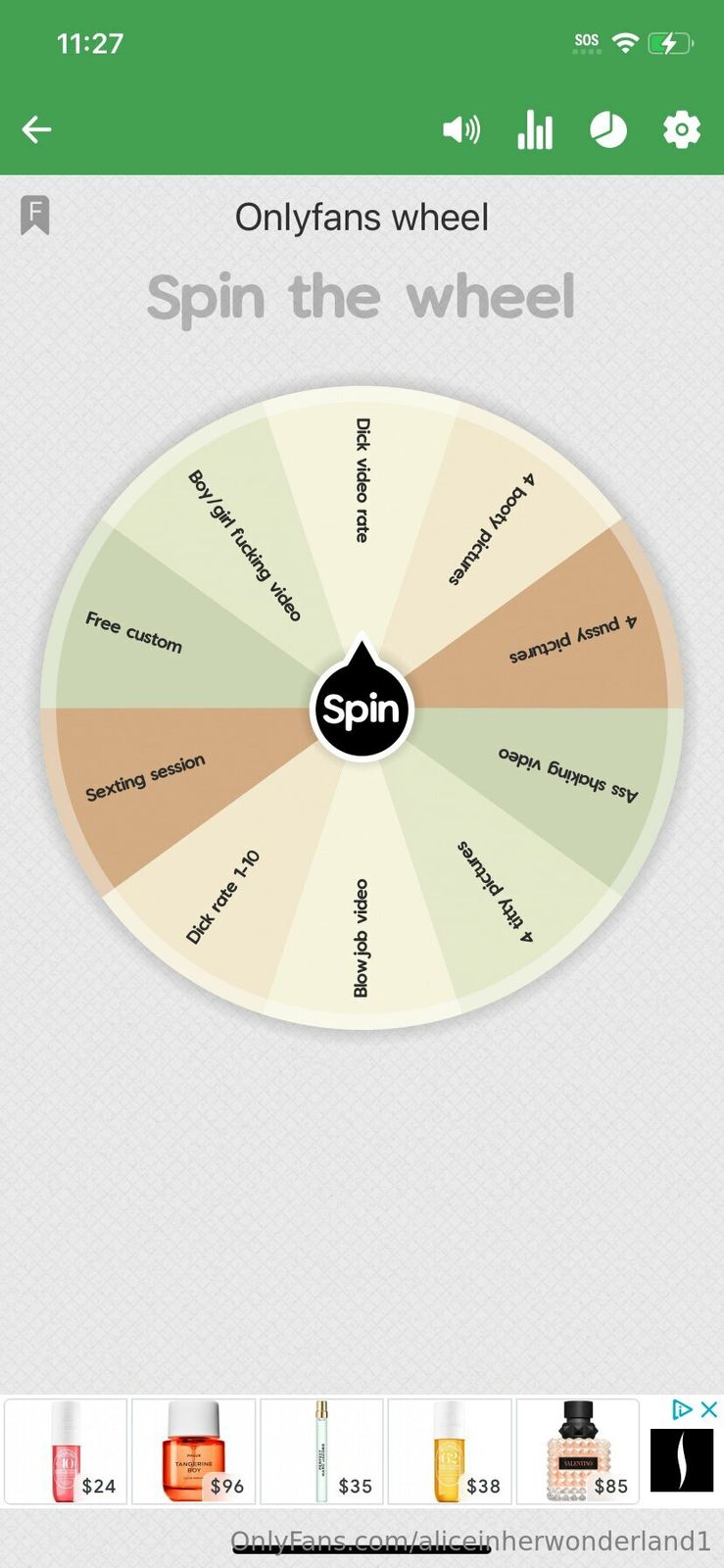Go back using the arrow
This screenshot has height=1568, width=724.
coord(37,129)
